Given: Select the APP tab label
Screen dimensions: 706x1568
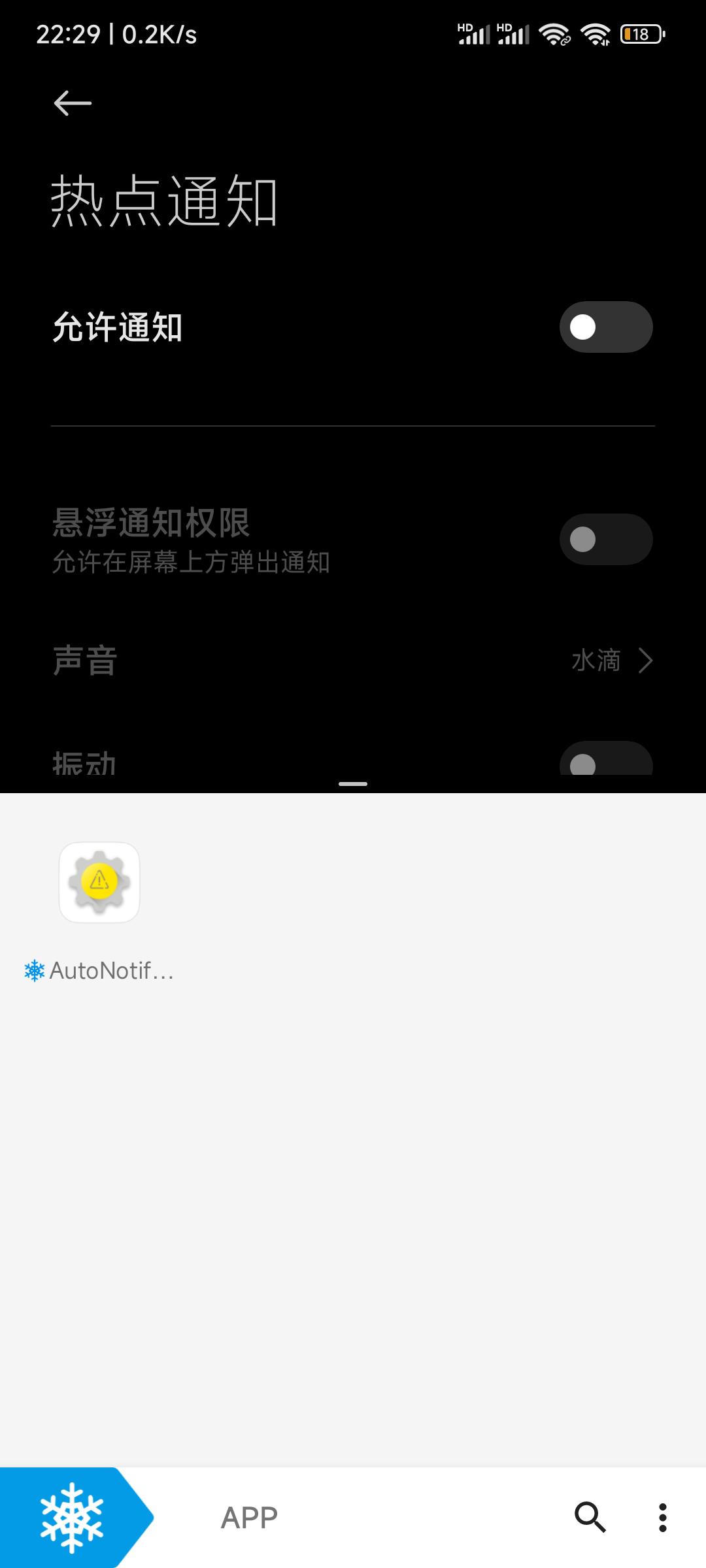Looking at the screenshot, I should point(249,1517).
